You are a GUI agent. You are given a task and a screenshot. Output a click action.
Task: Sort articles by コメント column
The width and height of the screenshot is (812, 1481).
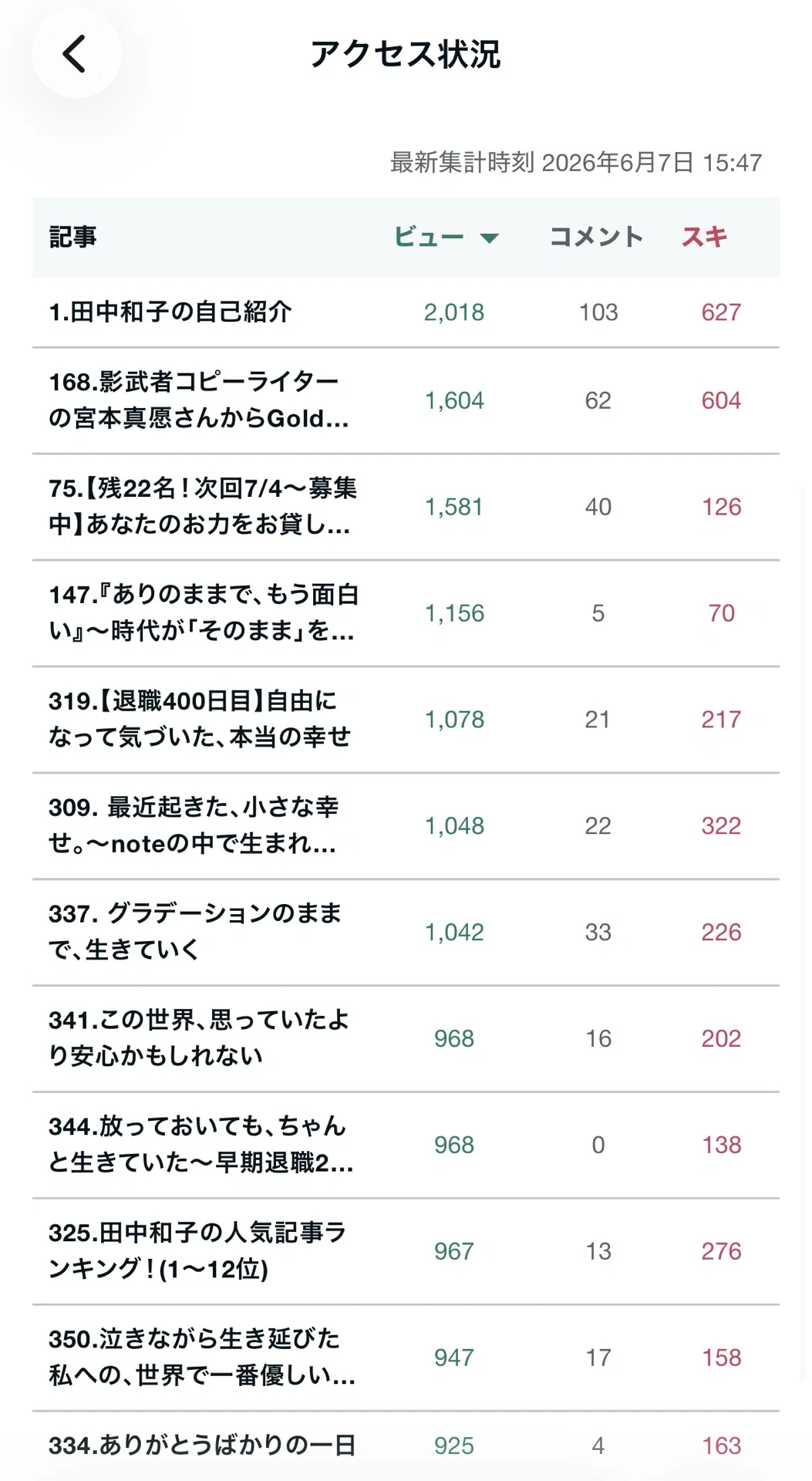pos(596,237)
